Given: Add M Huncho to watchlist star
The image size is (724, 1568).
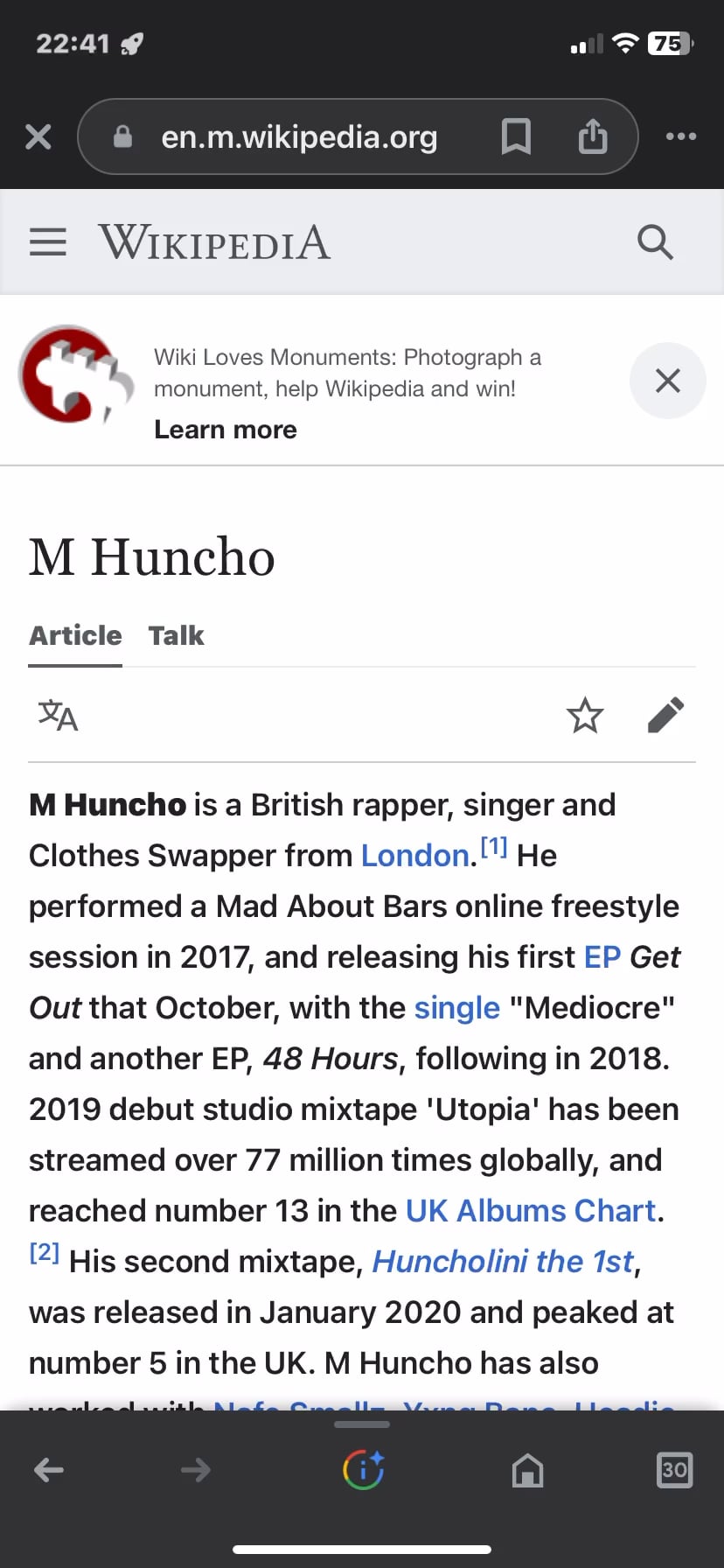Looking at the screenshot, I should pos(585,715).
